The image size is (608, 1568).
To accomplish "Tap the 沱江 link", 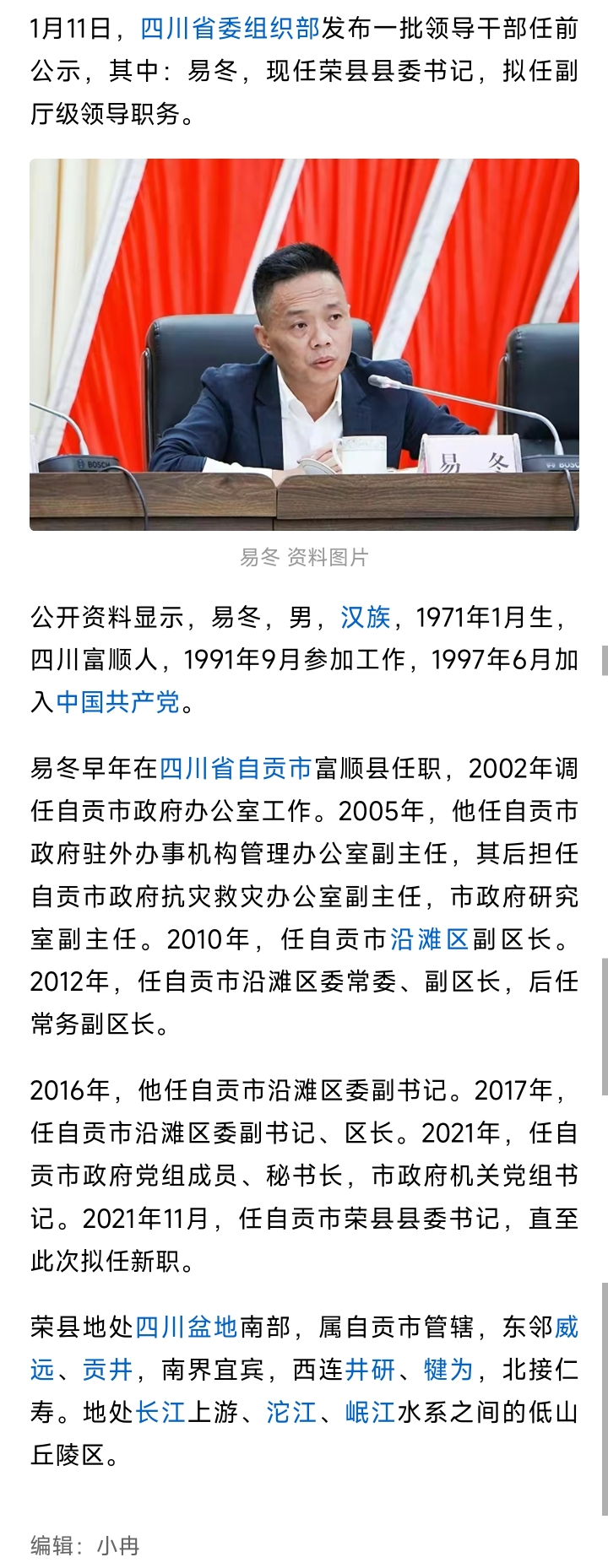I will point(291,1412).
